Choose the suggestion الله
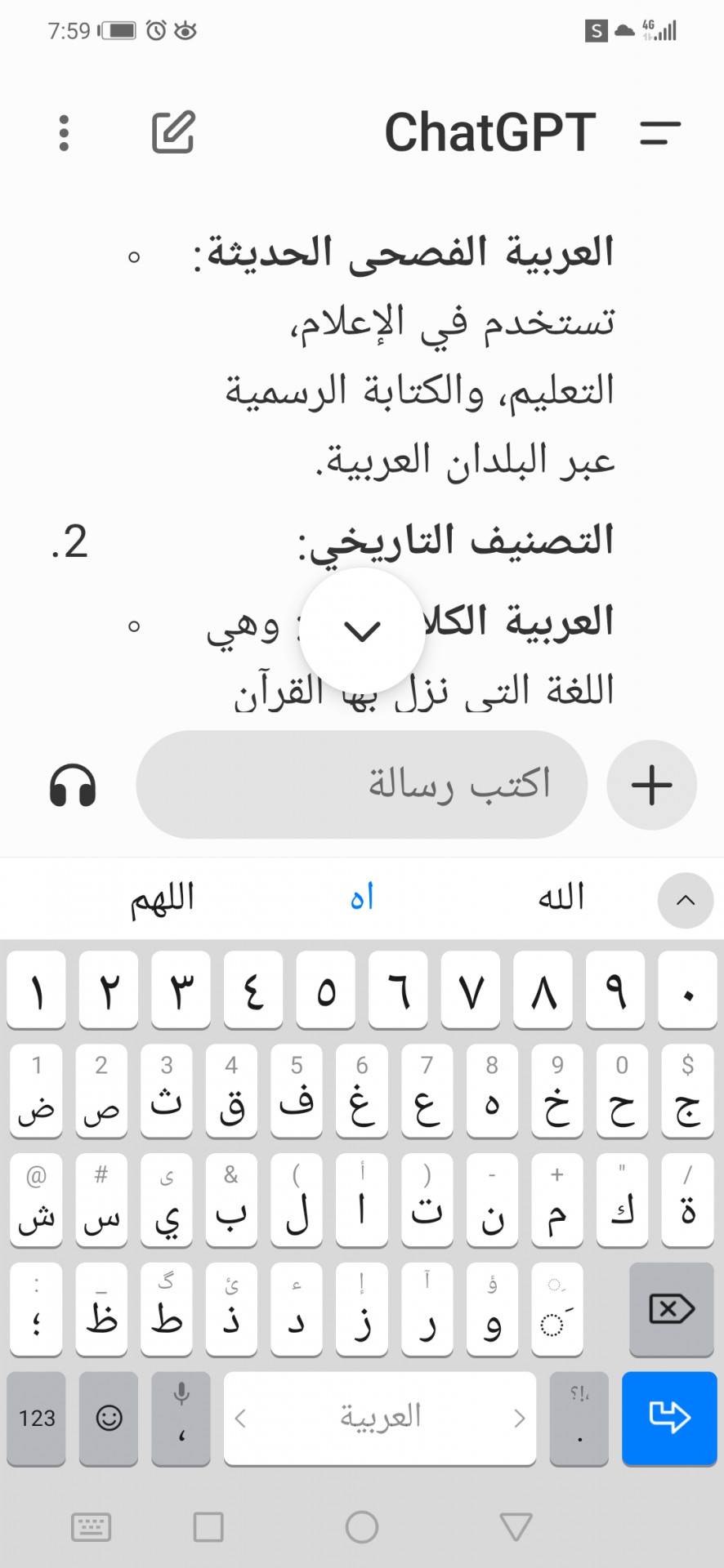724x1568 pixels. [x=561, y=898]
